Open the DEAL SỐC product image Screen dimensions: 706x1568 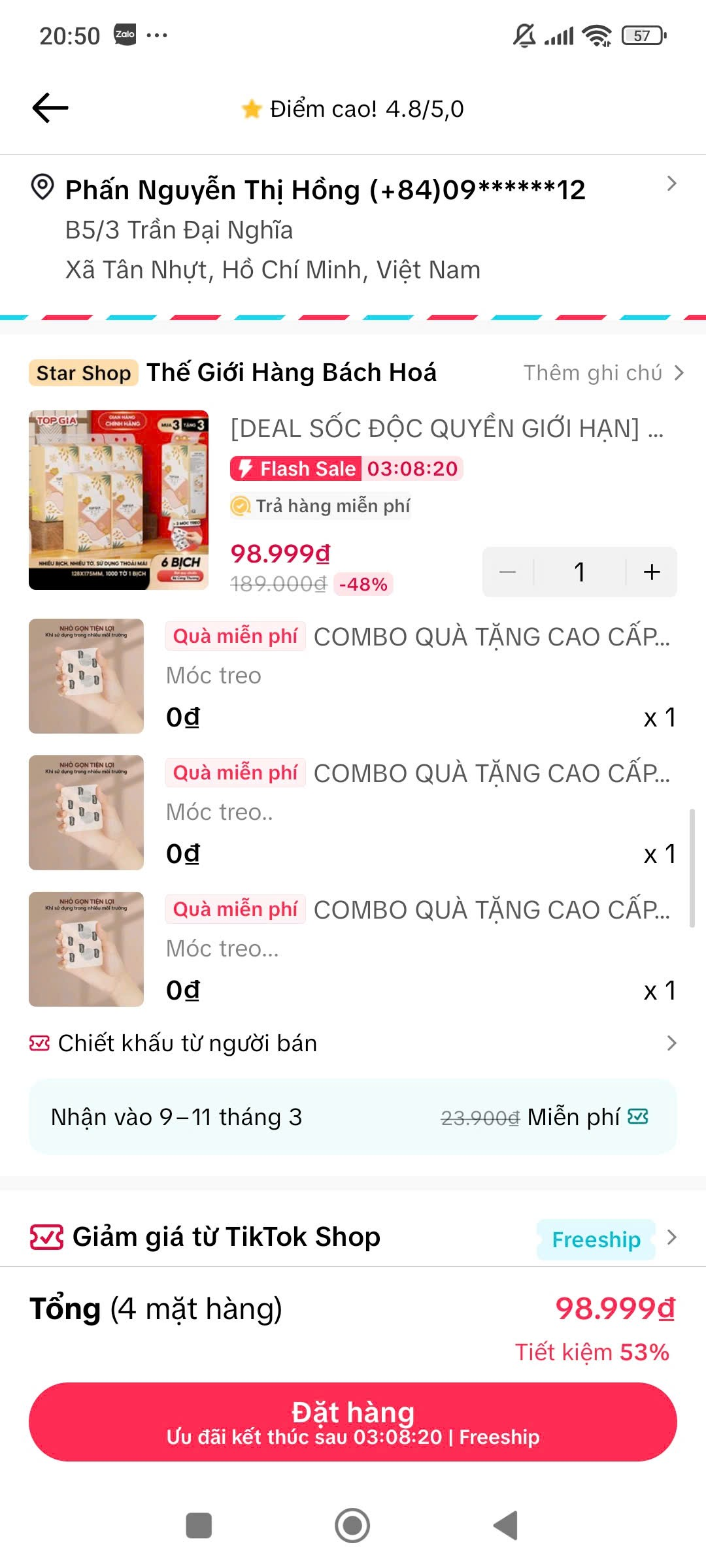point(118,500)
